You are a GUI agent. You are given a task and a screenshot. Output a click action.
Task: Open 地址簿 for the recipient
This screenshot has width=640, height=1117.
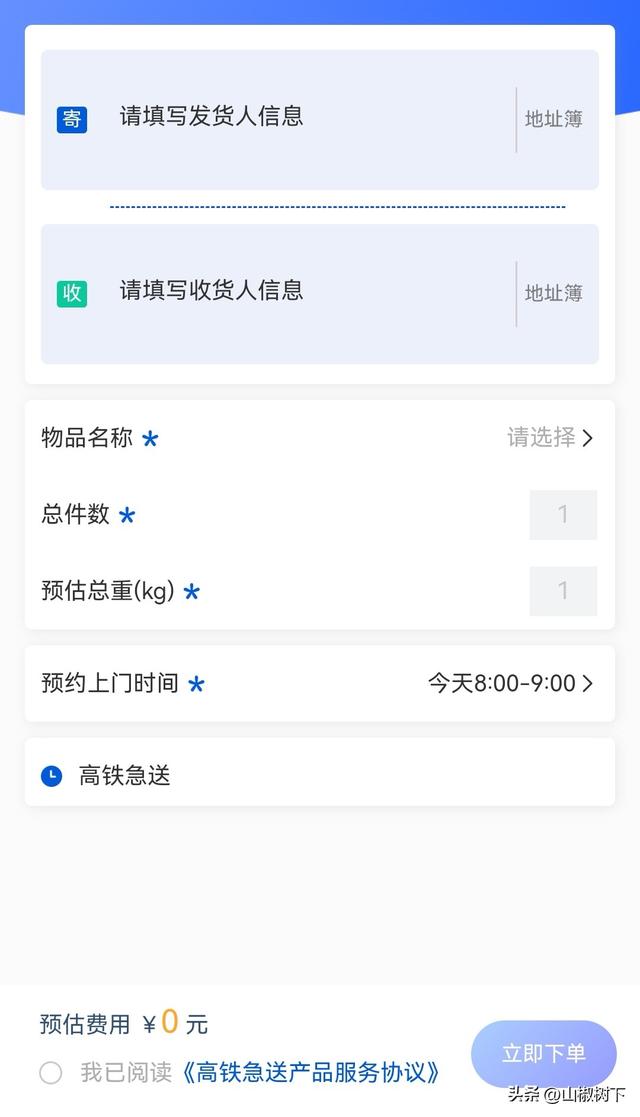[x=554, y=293]
